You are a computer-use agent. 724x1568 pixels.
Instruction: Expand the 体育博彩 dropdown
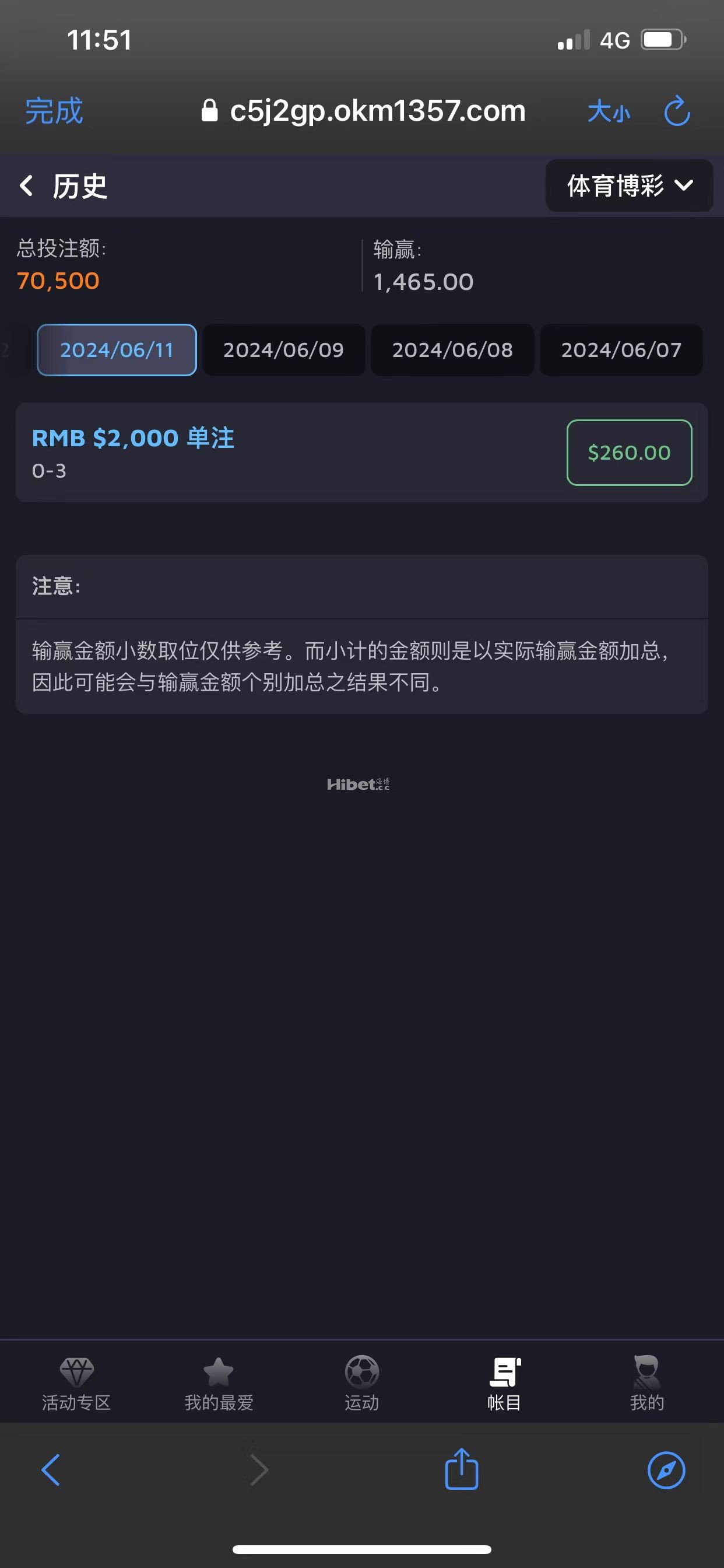point(628,185)
